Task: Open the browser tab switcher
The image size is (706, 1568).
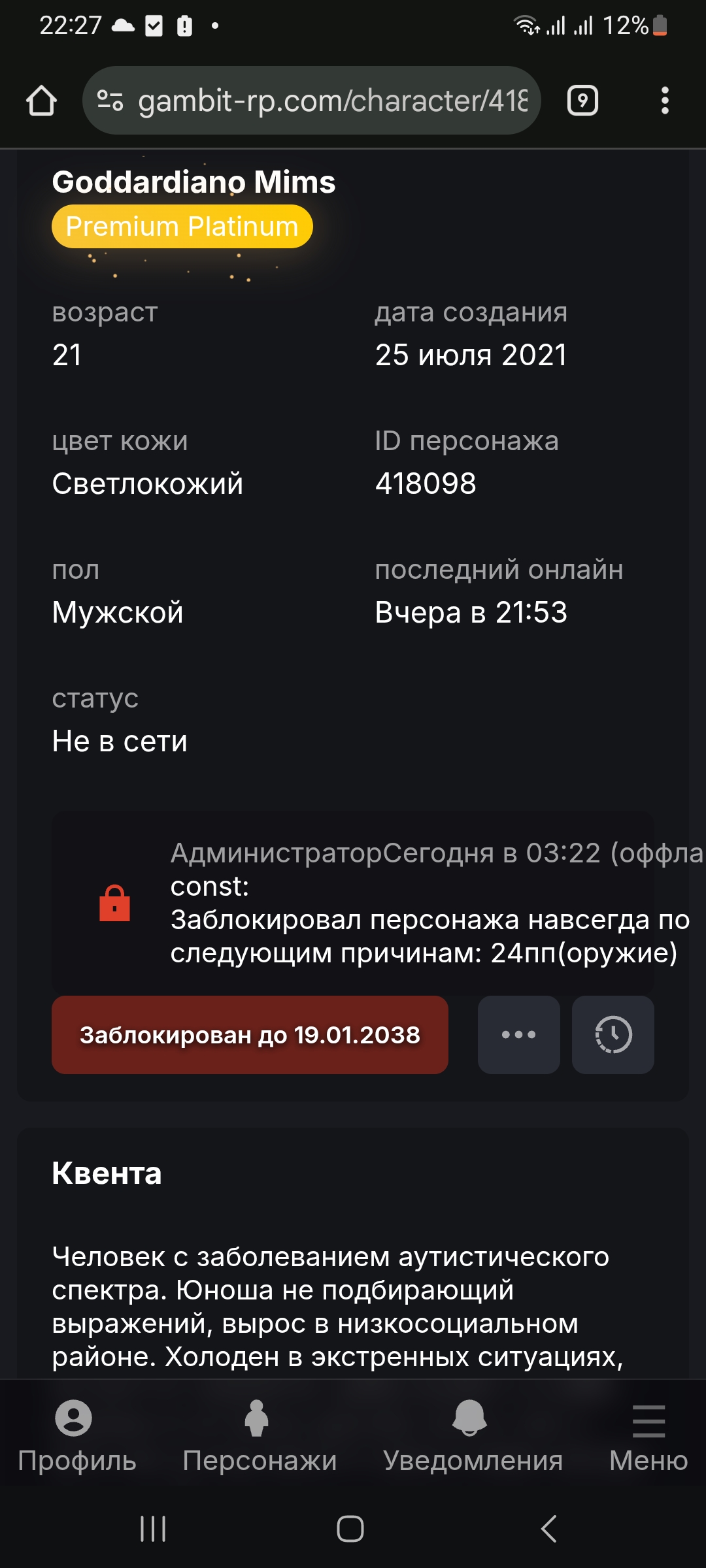Action: pos(582,101)
